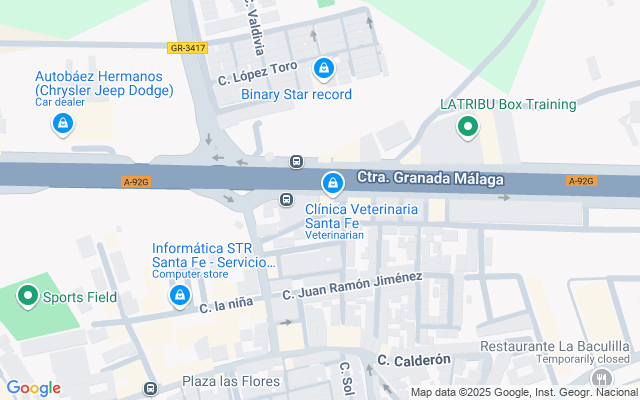Select the Informática STR Santa Fe store marker
The width and height of the screenshot is (640, 400).
[x=180, y=295]
